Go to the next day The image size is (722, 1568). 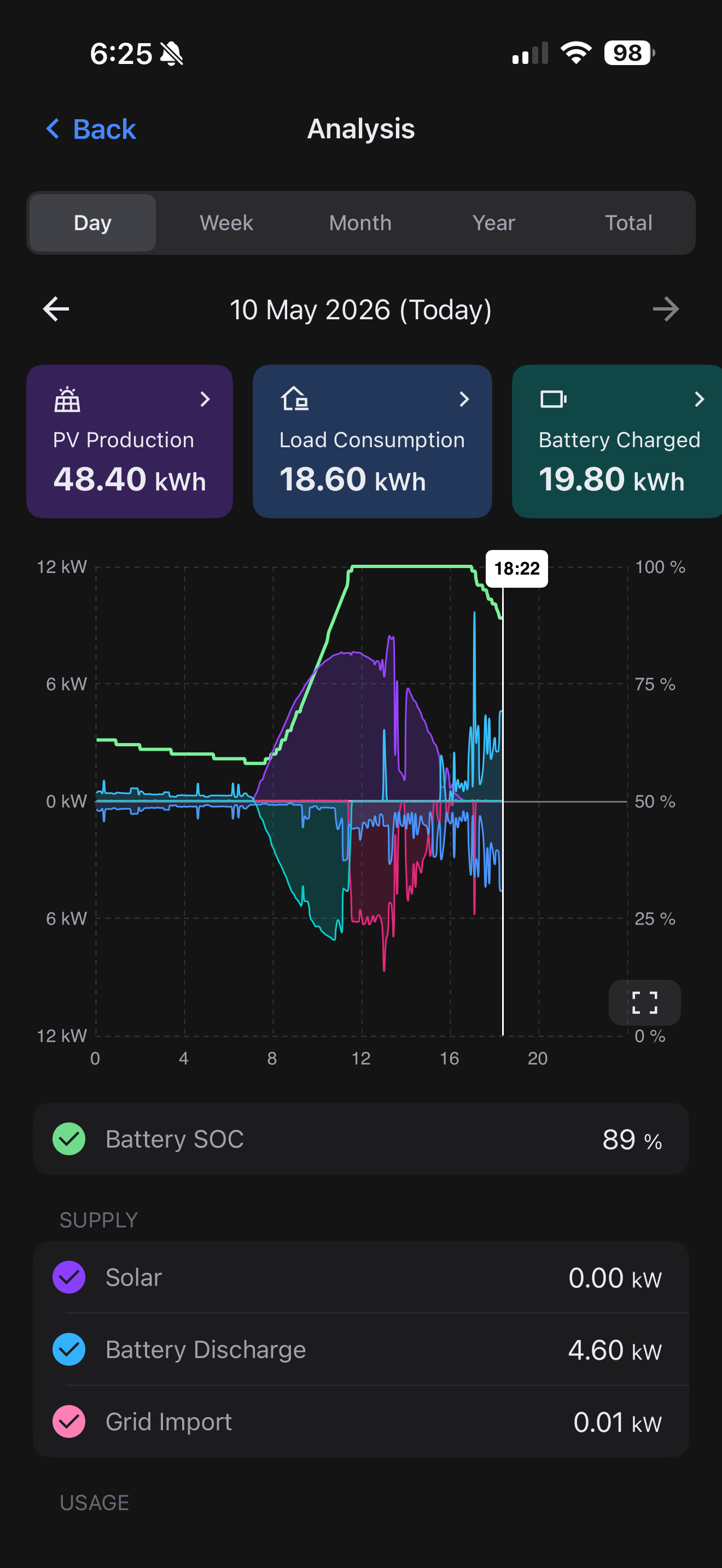[665, 309]
